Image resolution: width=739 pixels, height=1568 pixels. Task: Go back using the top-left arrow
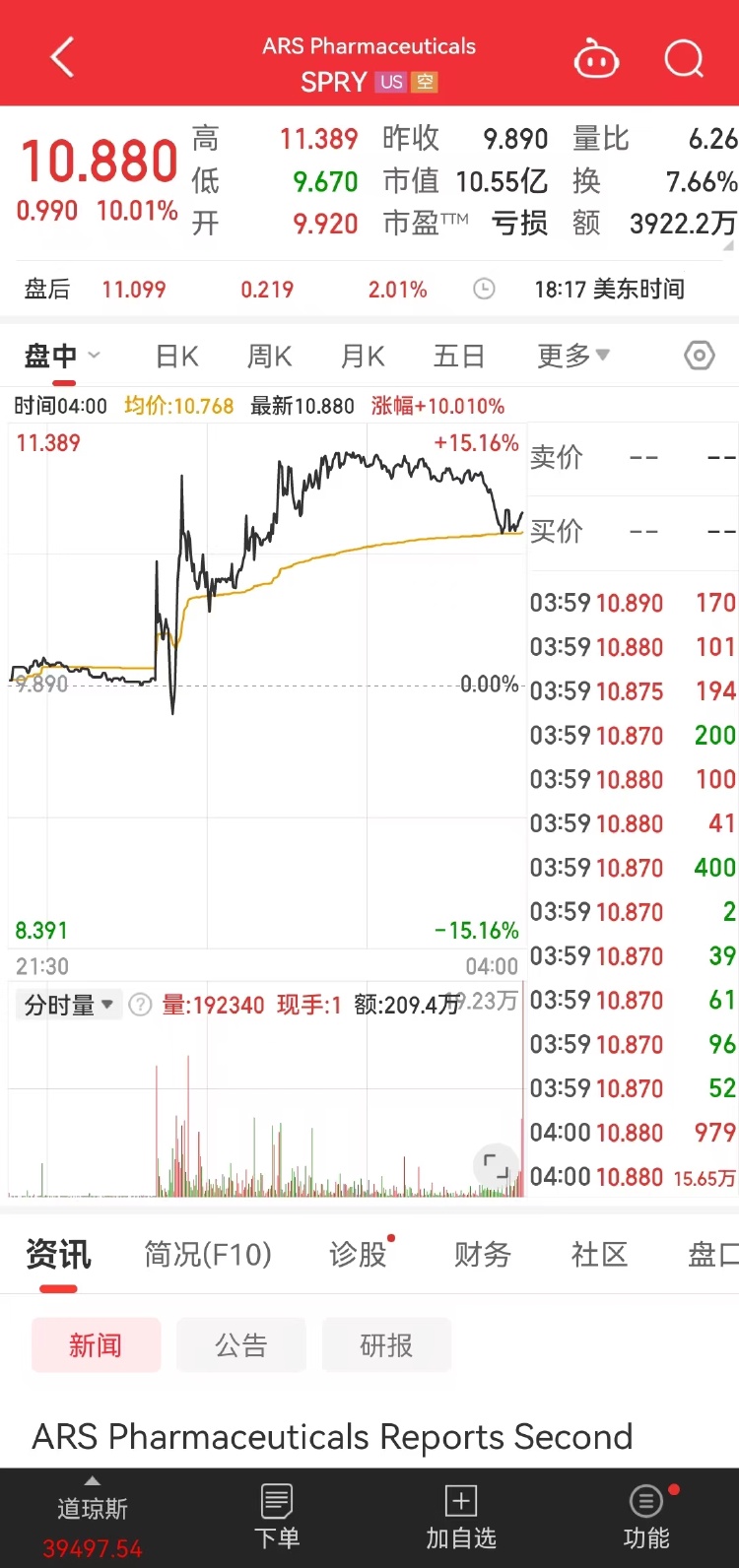63,57
